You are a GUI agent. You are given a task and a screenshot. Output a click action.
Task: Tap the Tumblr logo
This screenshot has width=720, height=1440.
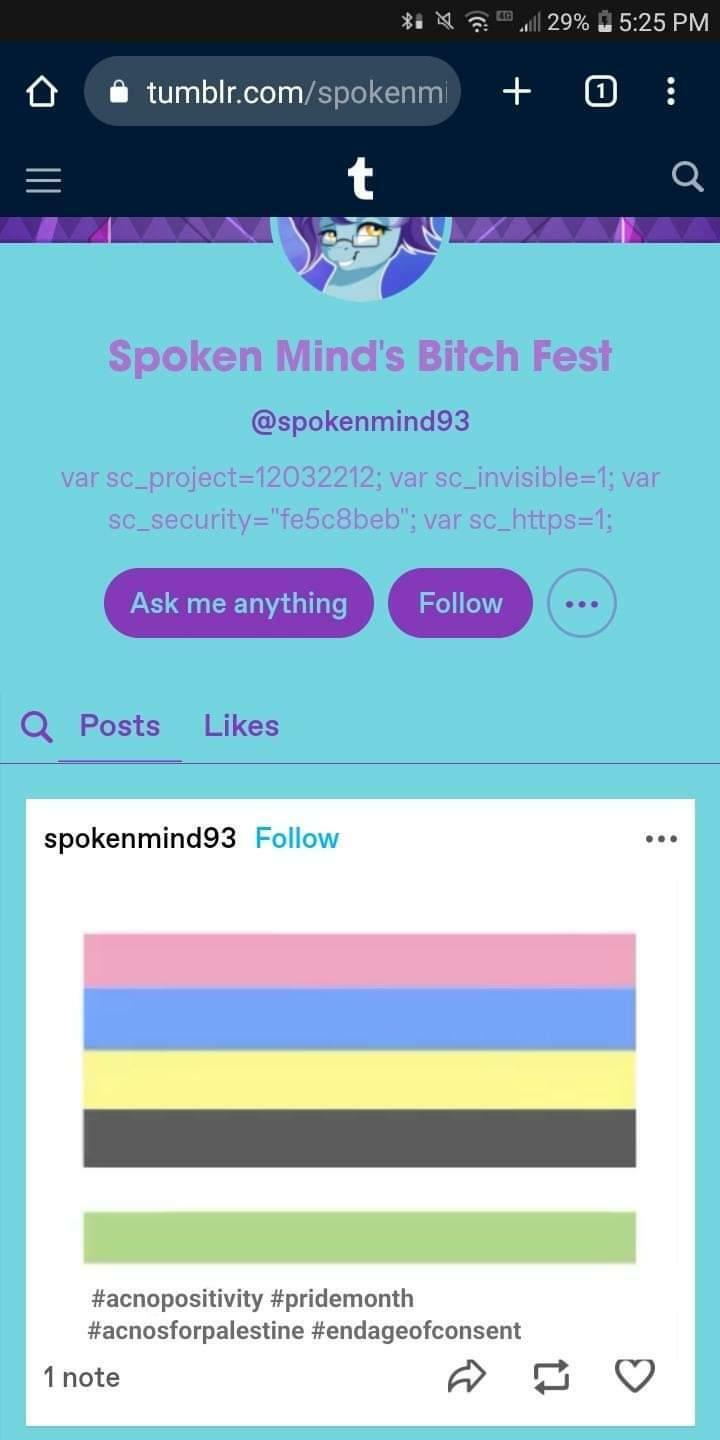click(360, 178)
